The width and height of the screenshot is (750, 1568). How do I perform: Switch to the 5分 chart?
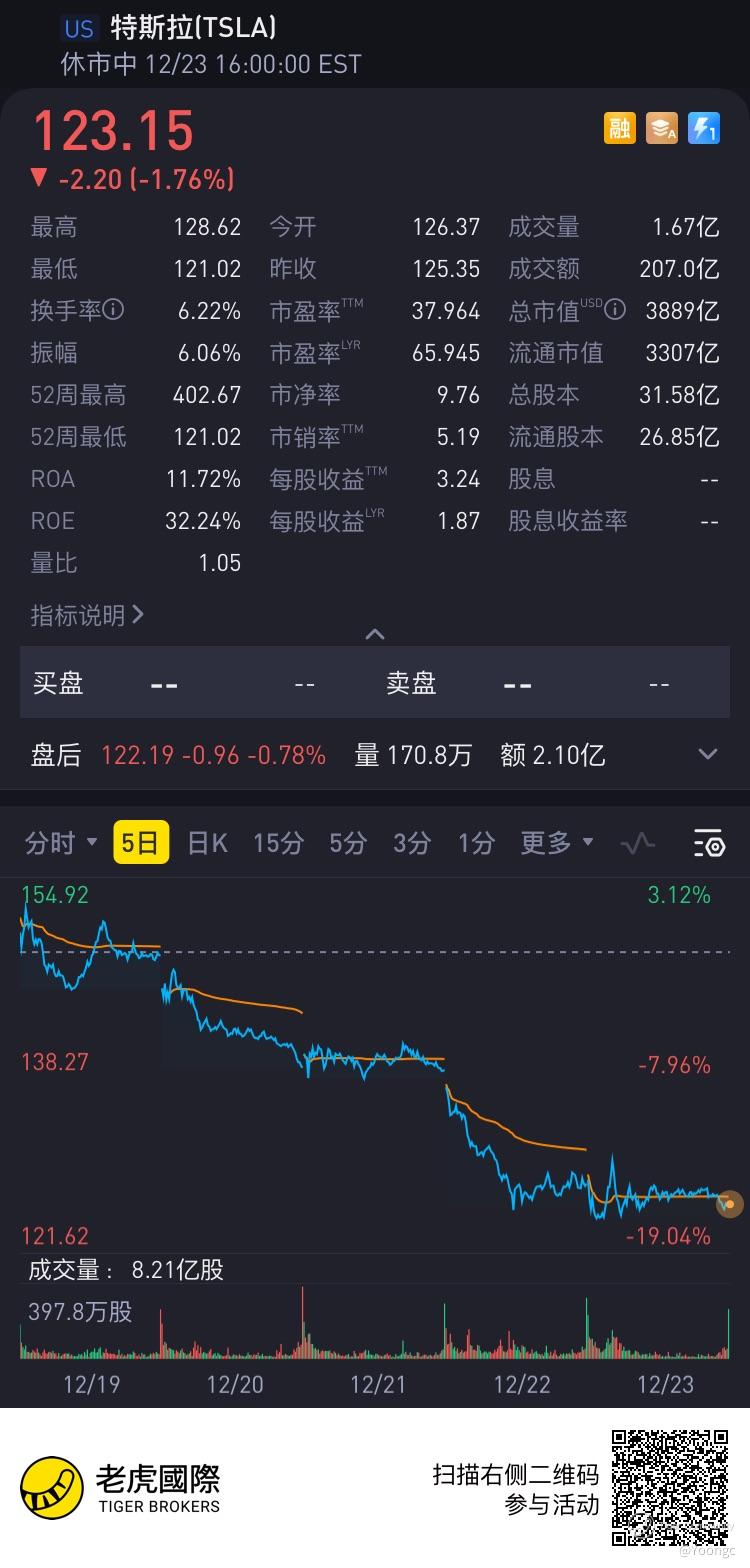(x=348, y=843)
